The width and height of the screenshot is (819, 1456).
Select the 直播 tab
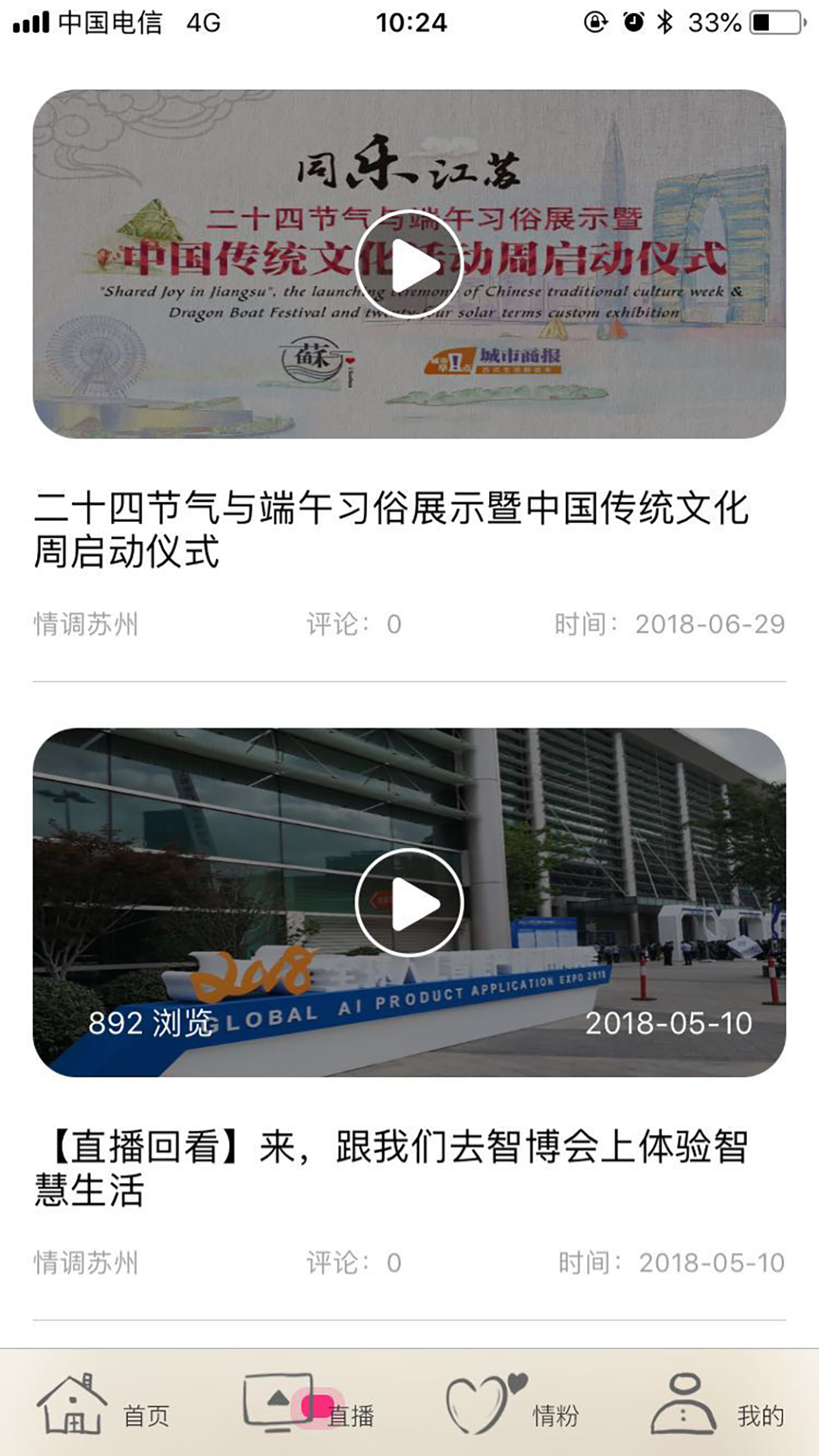[x=309, y=1405]
